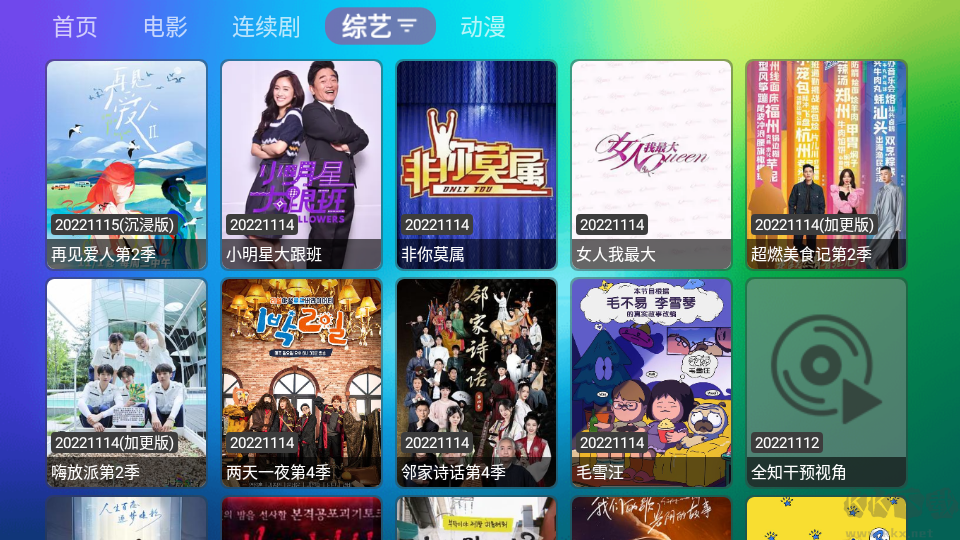Switch to the 电影 tab
This screenshot has height=540, width=960.
(x=165, y=27)
